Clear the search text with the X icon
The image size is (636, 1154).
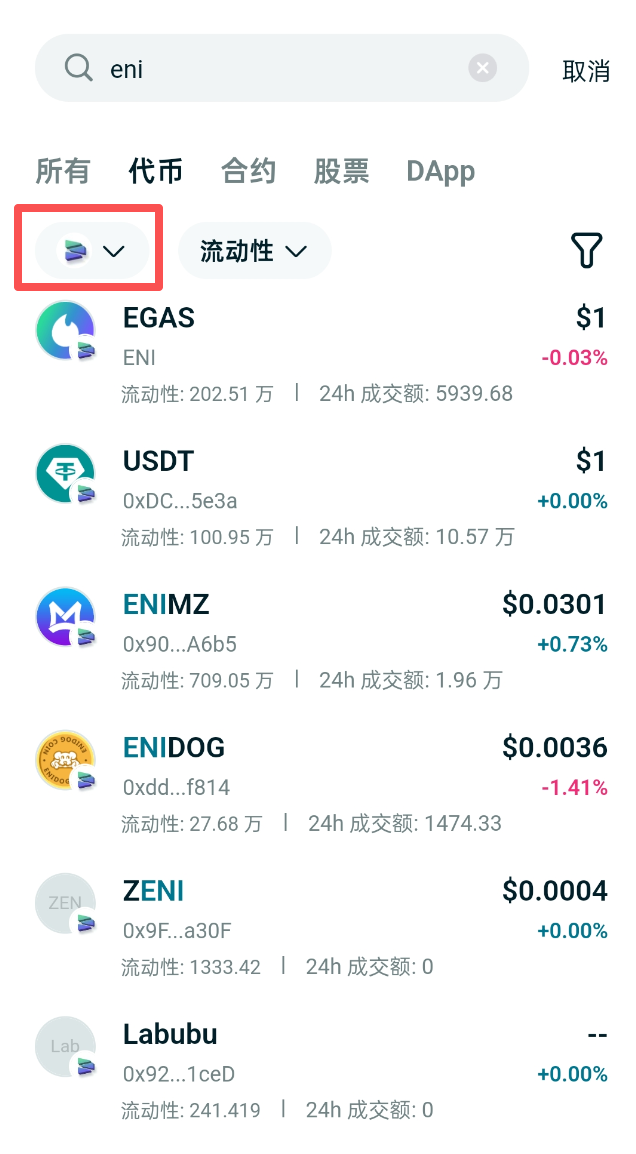point(482,68)
